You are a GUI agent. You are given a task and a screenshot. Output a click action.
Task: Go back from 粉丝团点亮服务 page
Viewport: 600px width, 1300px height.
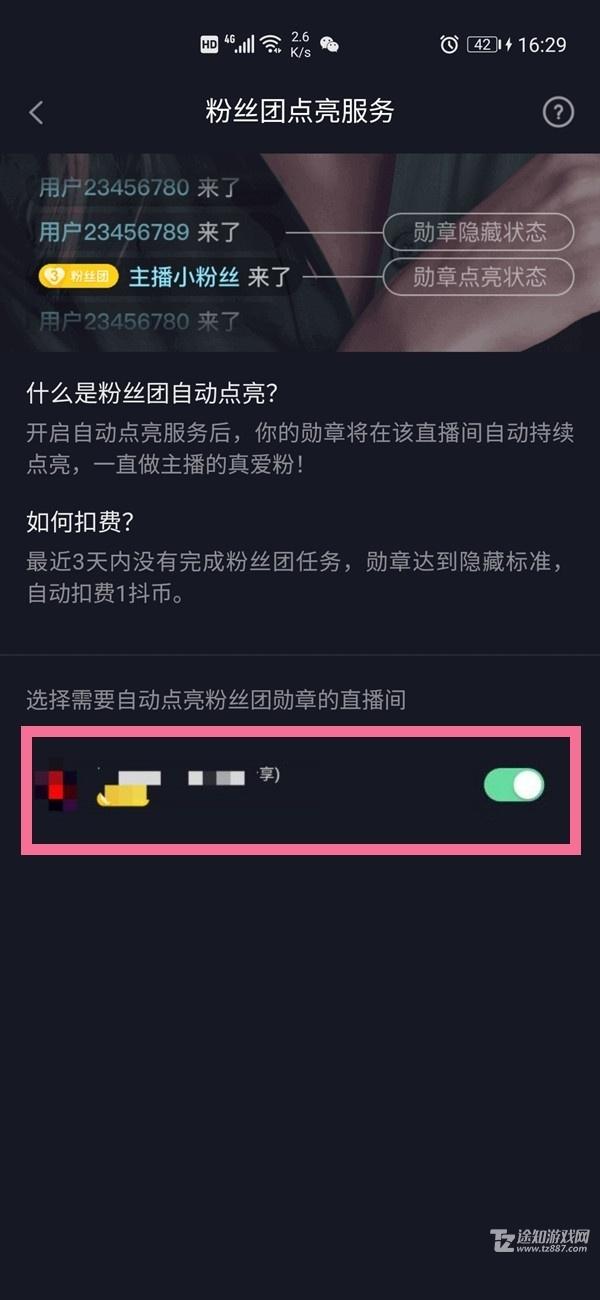tap(37, 112)
